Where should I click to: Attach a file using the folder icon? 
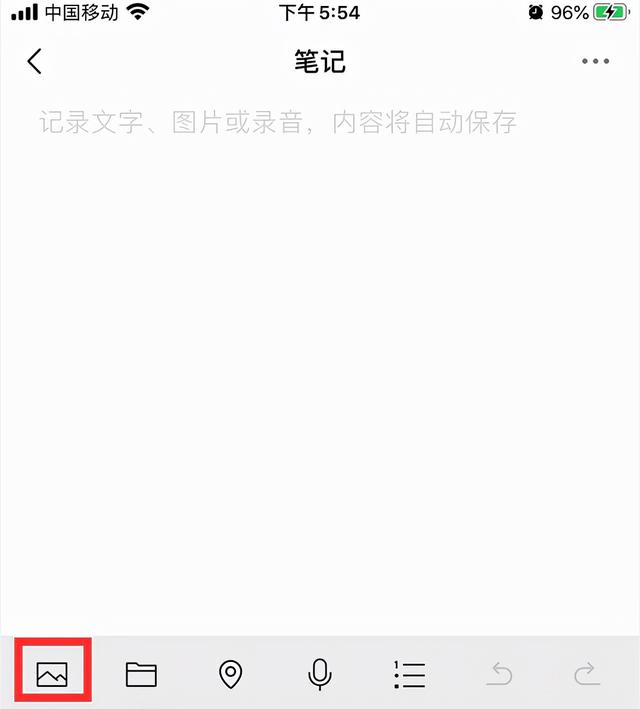[141, 675]
